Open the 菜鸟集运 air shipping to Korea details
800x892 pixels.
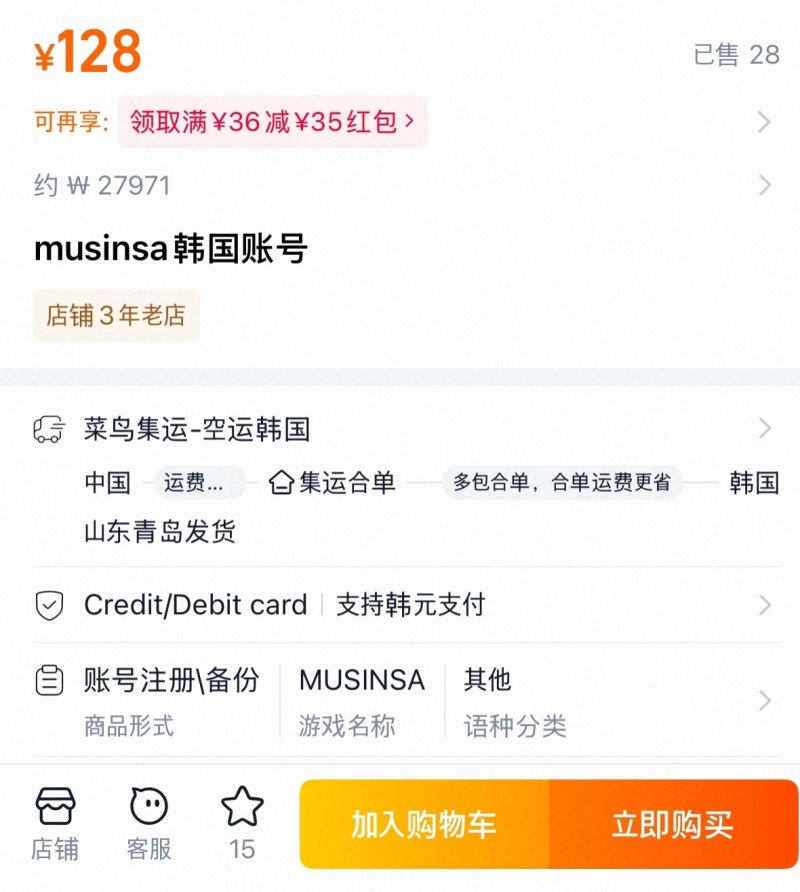400,429
